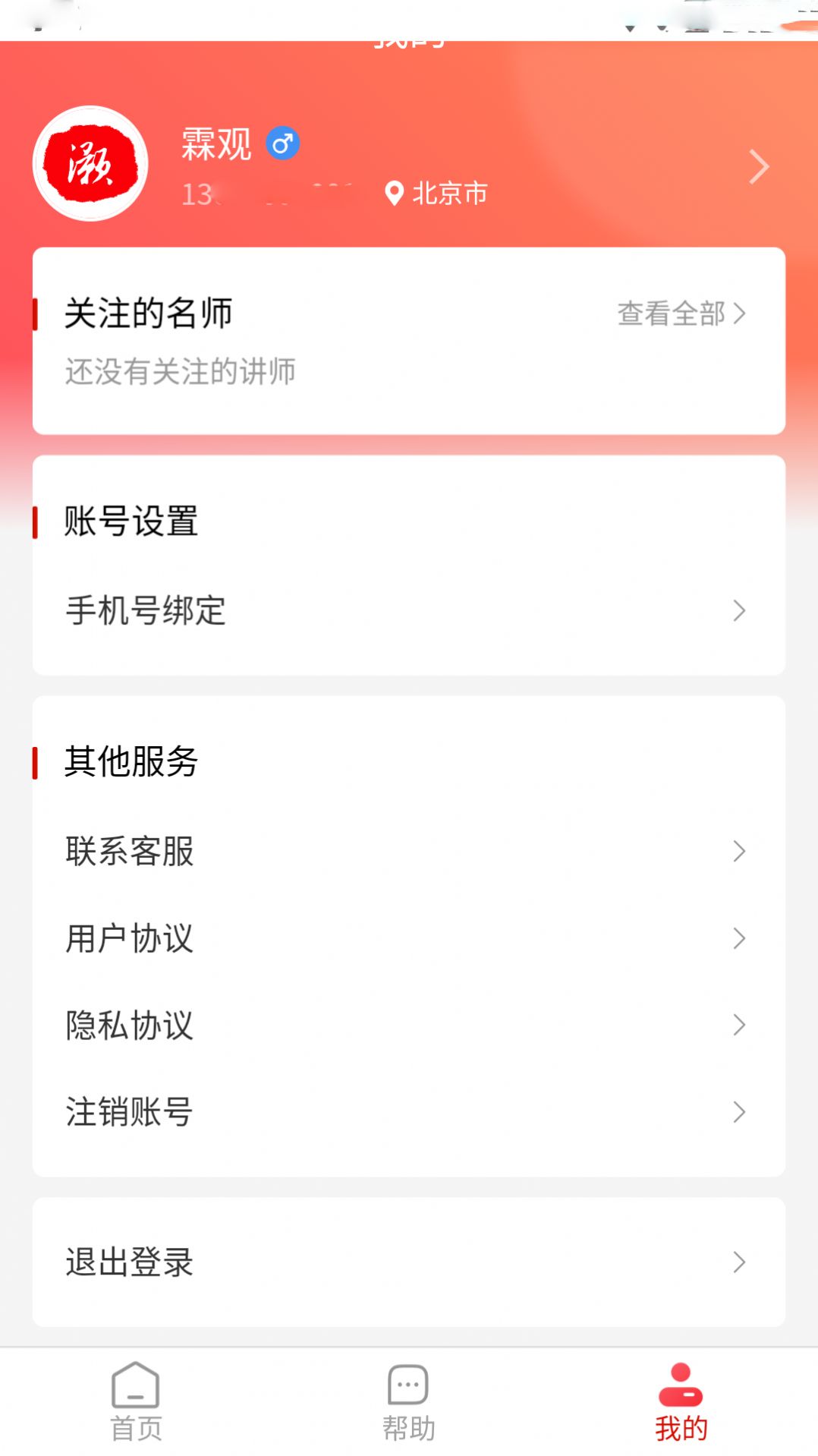Tap 注销账号 to delete account
818x1456 pixels.
coord(127,1114)
